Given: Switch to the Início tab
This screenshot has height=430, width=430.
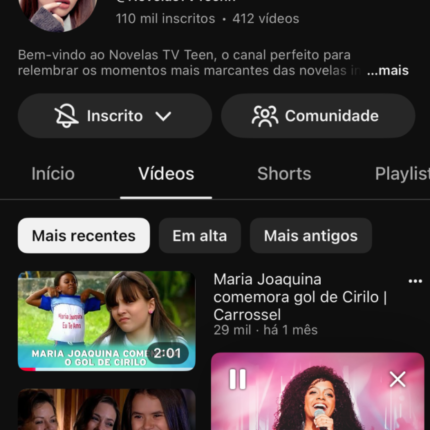Looking at the screenshot, I should 53,174.
